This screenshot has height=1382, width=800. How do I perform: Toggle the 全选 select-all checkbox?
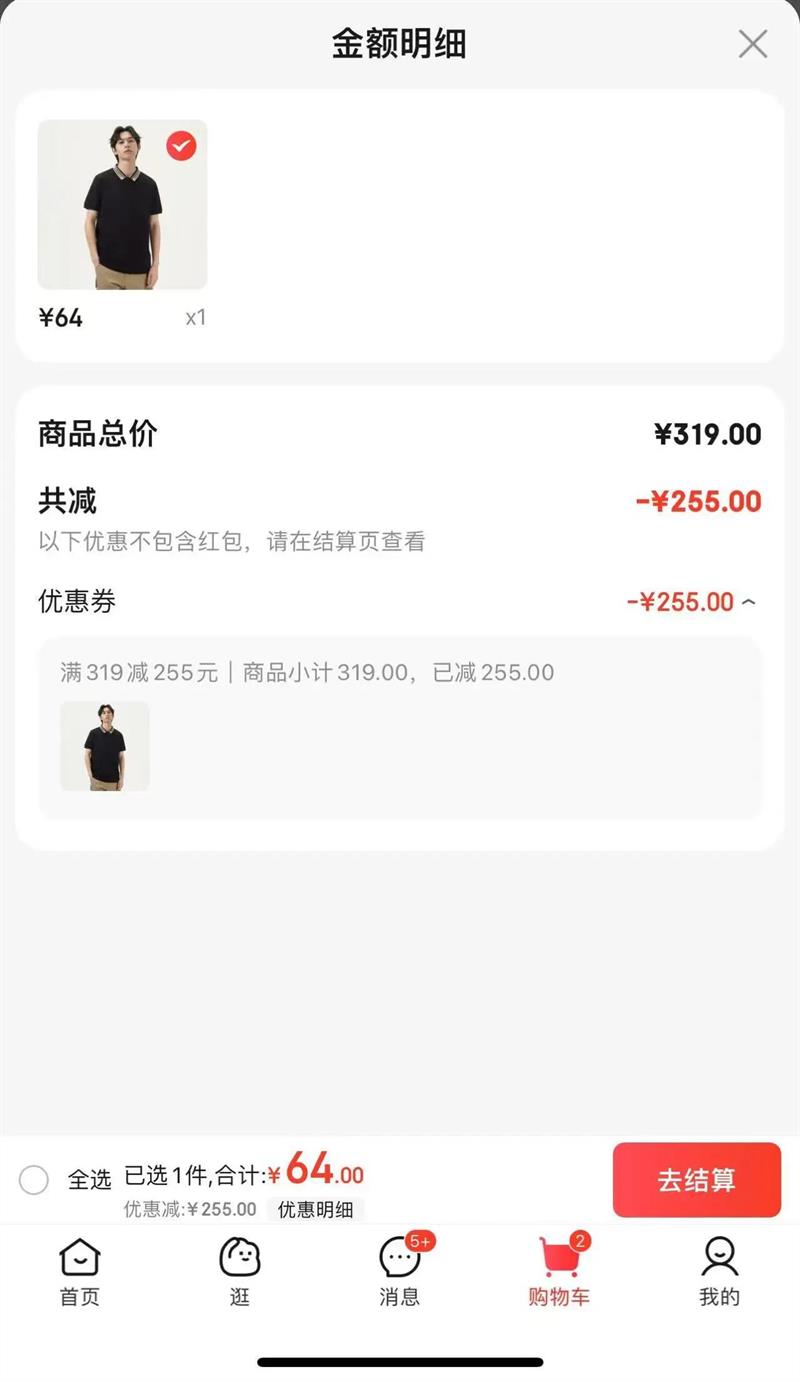coord(34,1180)
